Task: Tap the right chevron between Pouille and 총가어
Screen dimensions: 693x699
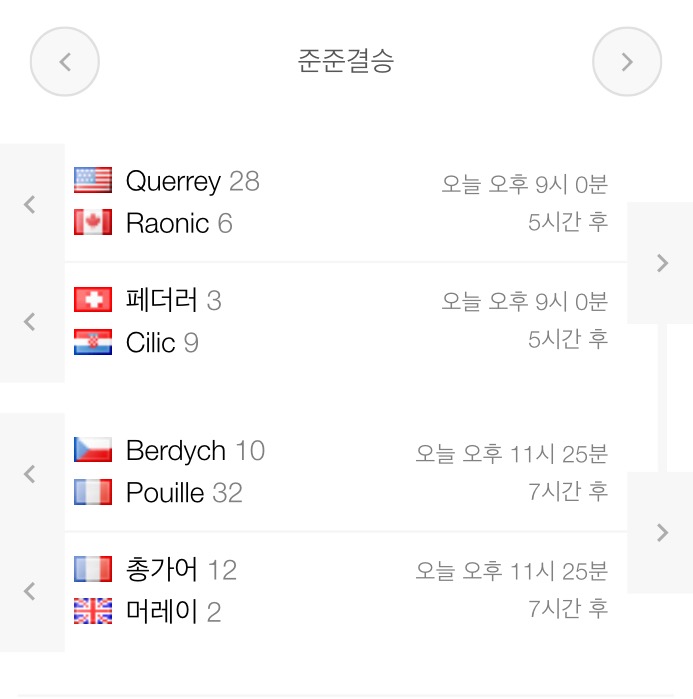Action: pyautogui.click(x=660, y=532)
